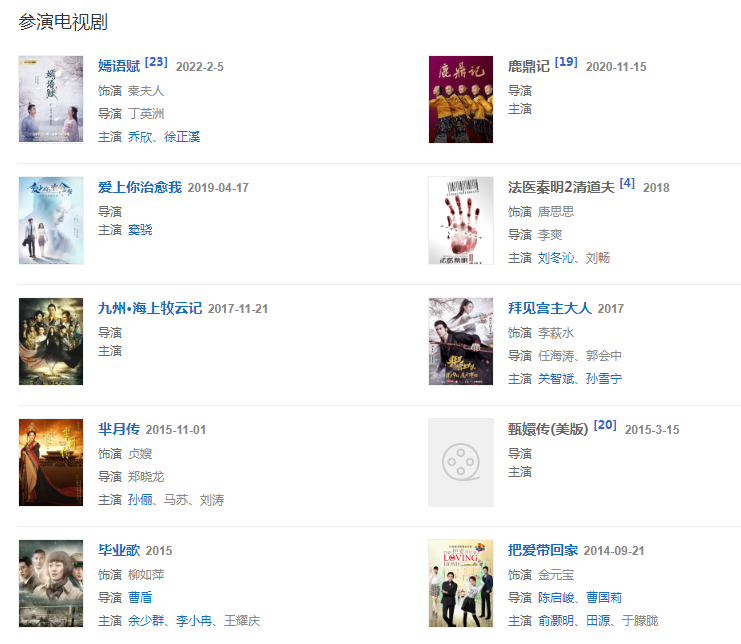
Task: Open actor 乔欣's page
Action: point(141,137)
